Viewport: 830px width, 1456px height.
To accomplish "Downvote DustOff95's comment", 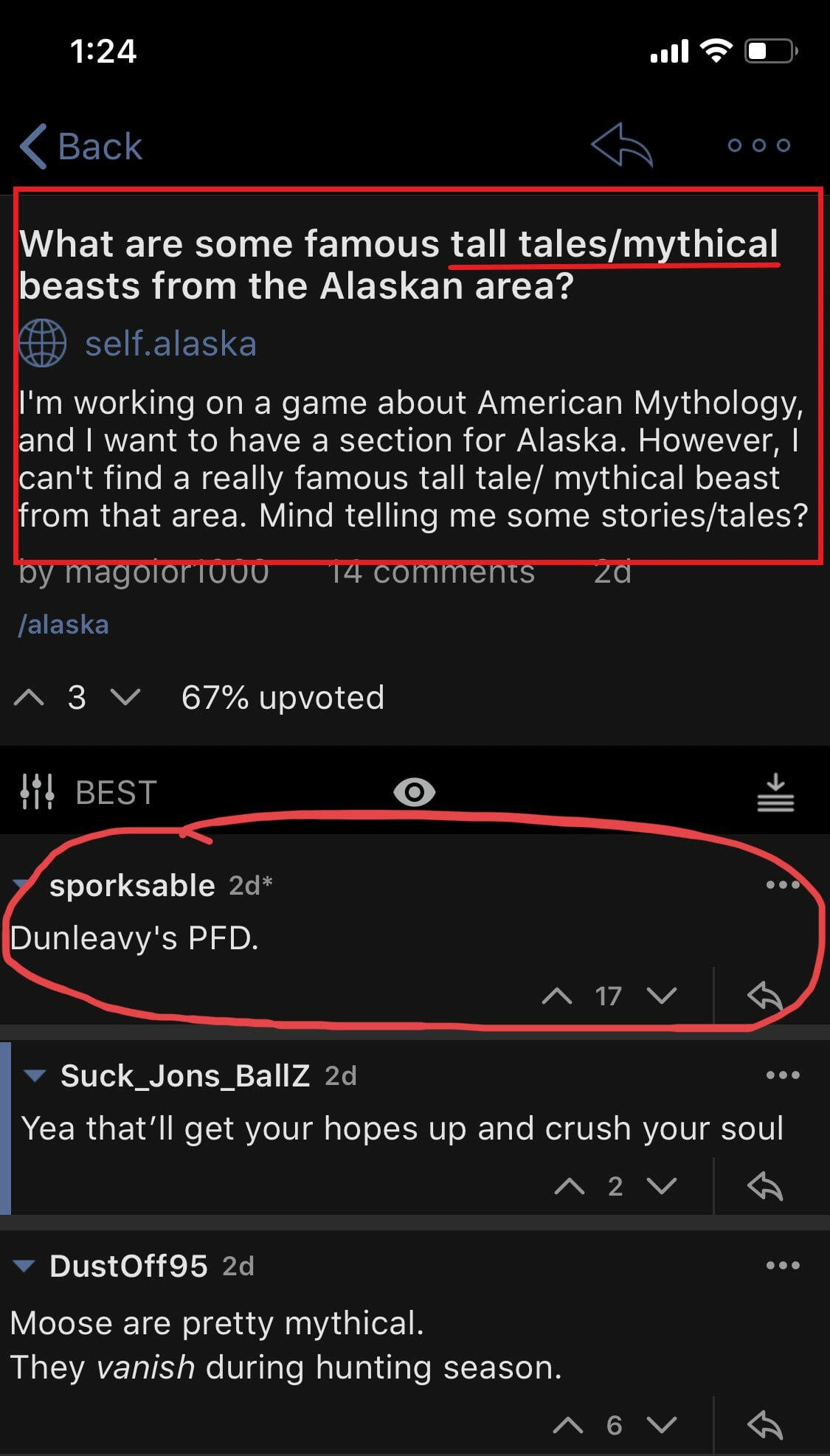I will (x=661, y=1425).
